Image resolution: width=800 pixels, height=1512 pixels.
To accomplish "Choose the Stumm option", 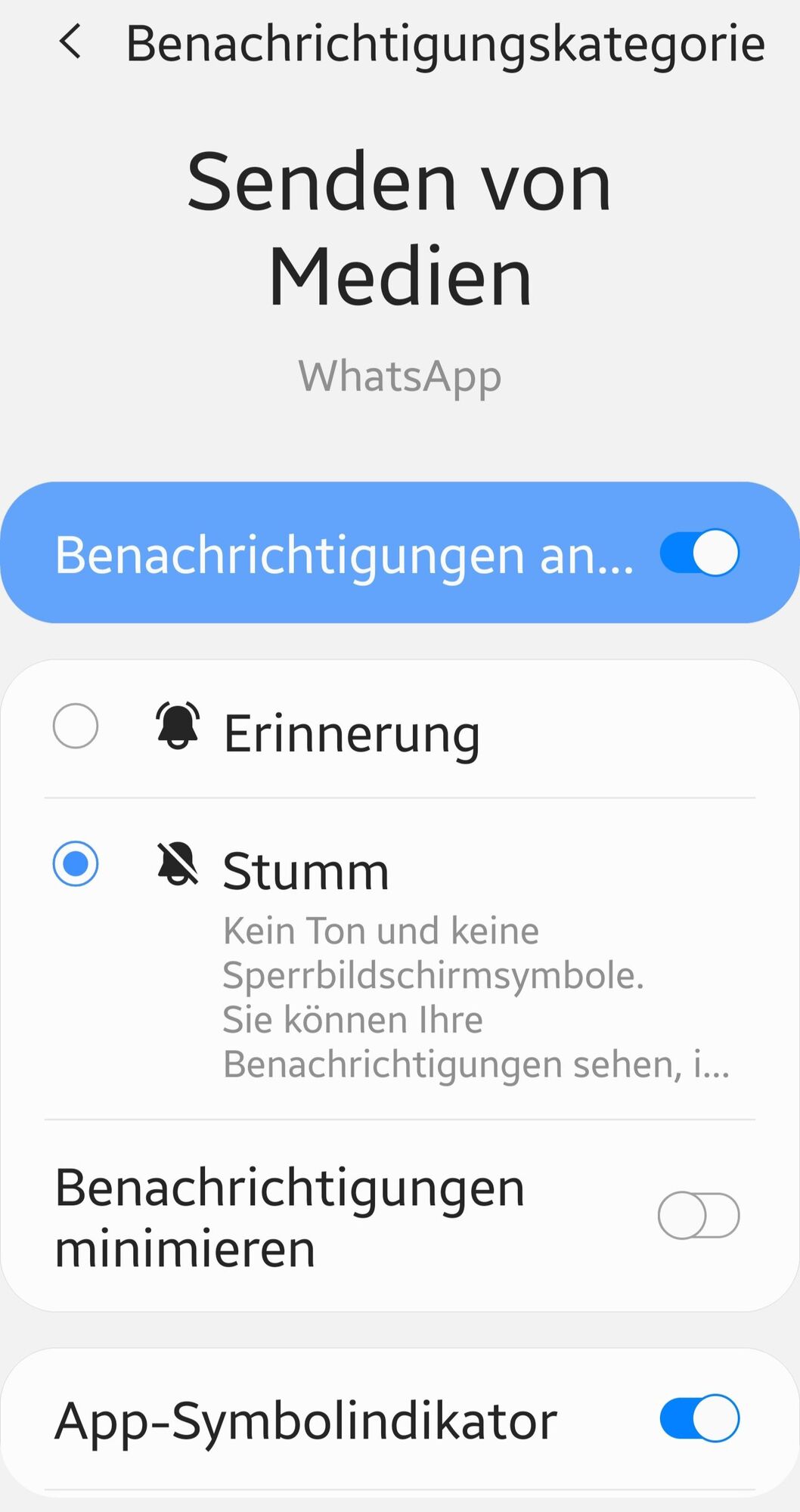I will tap(76, 863).
